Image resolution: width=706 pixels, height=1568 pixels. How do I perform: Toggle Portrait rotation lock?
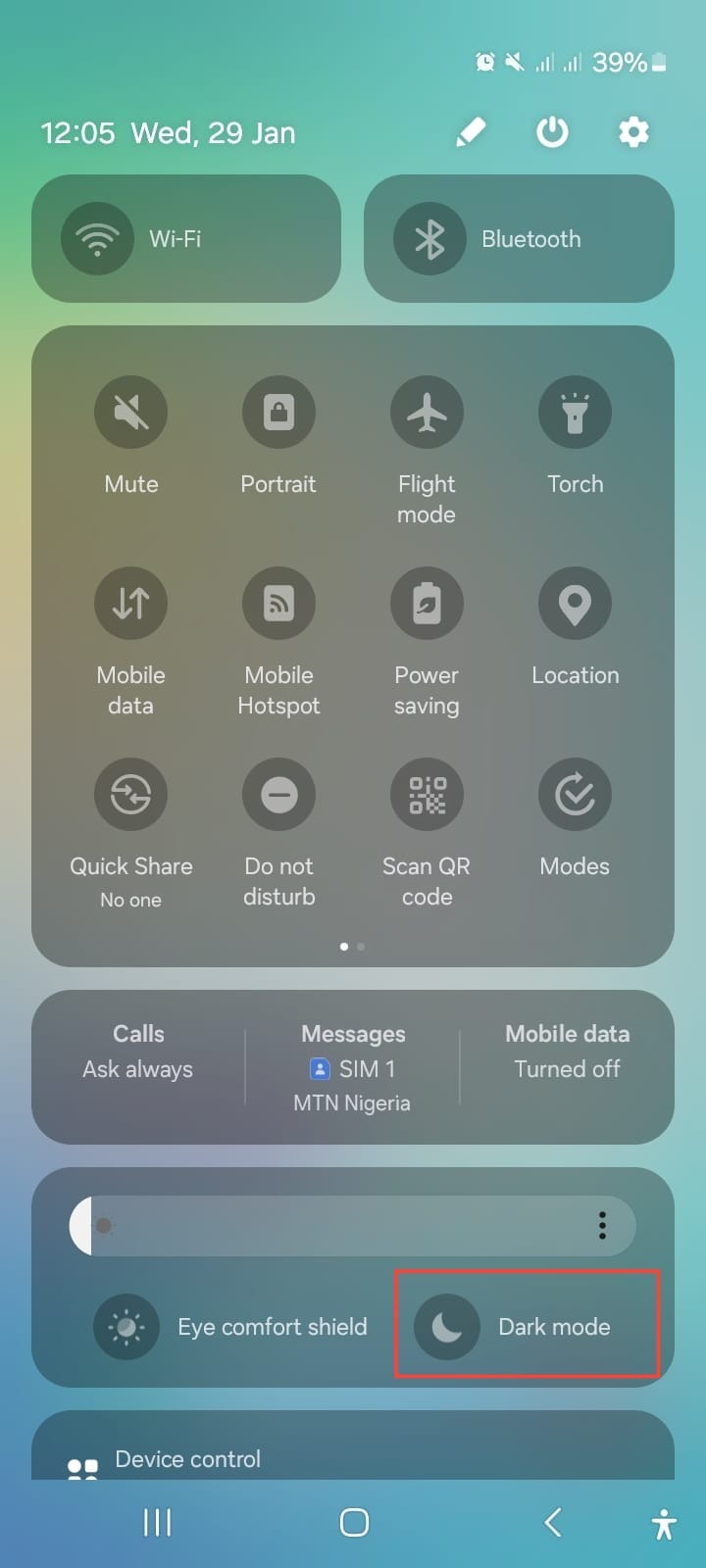(278, 413)
